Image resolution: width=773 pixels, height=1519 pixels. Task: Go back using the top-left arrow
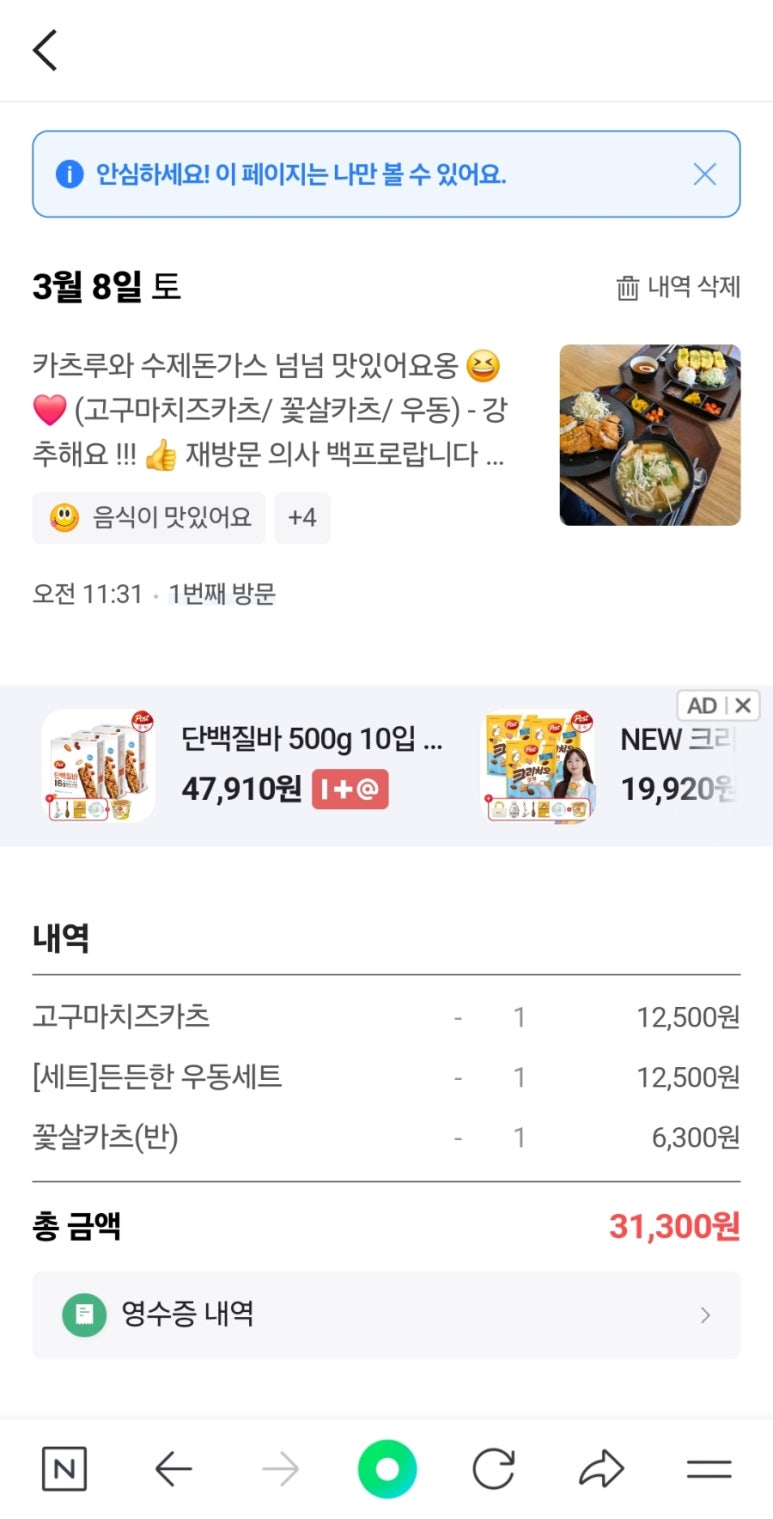pos(45,50)
